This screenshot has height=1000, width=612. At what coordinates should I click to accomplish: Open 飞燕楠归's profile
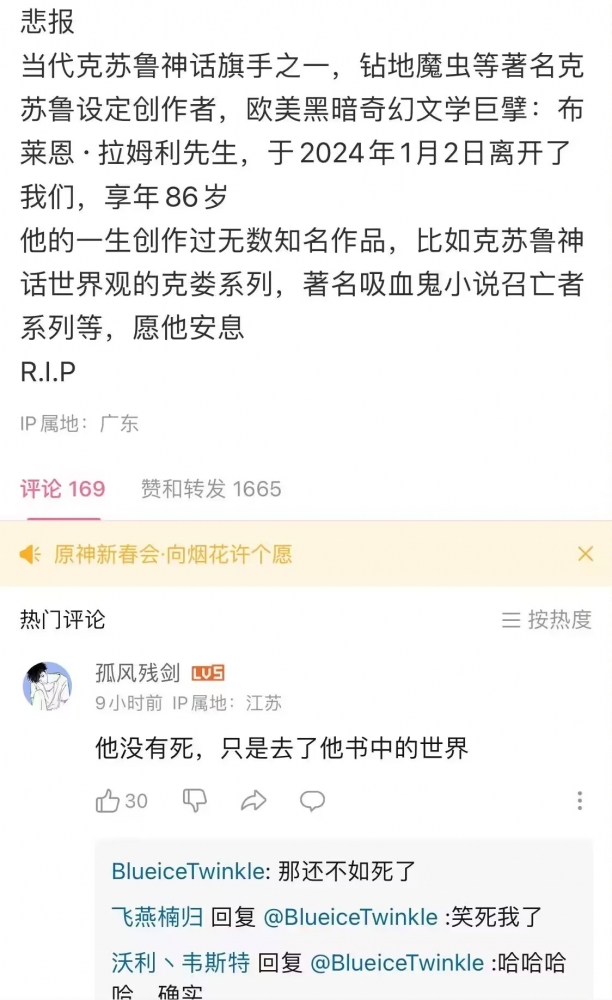pos(157,917)
